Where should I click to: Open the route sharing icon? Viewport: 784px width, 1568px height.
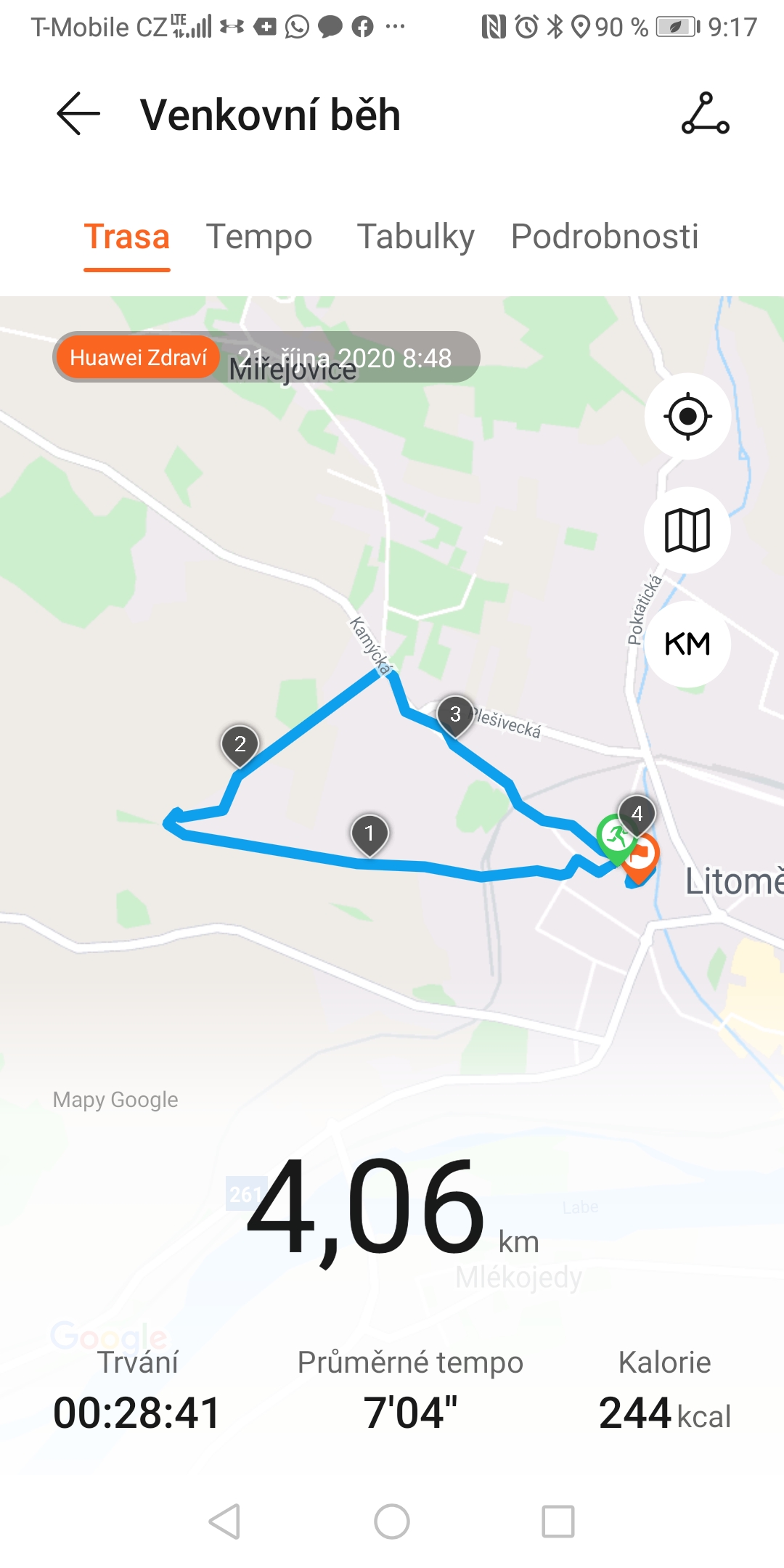(x=706, y=113)
